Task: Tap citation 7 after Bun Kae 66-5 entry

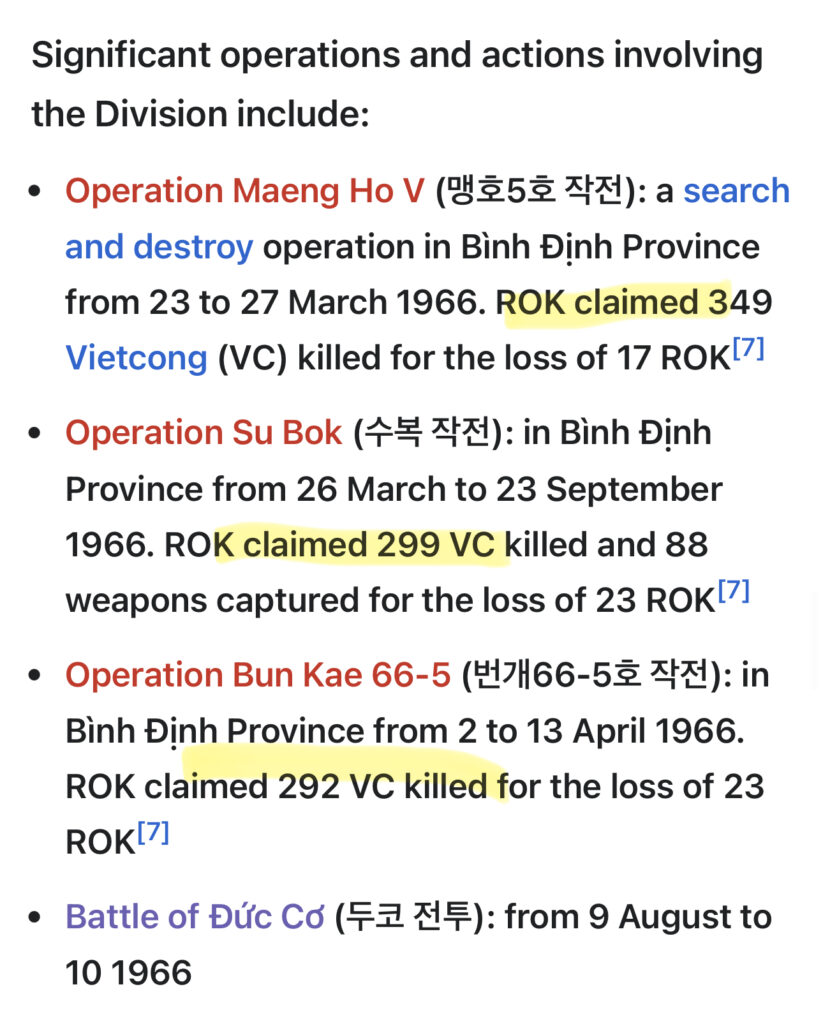Action: pyautogui.click(x=153, y=832)
